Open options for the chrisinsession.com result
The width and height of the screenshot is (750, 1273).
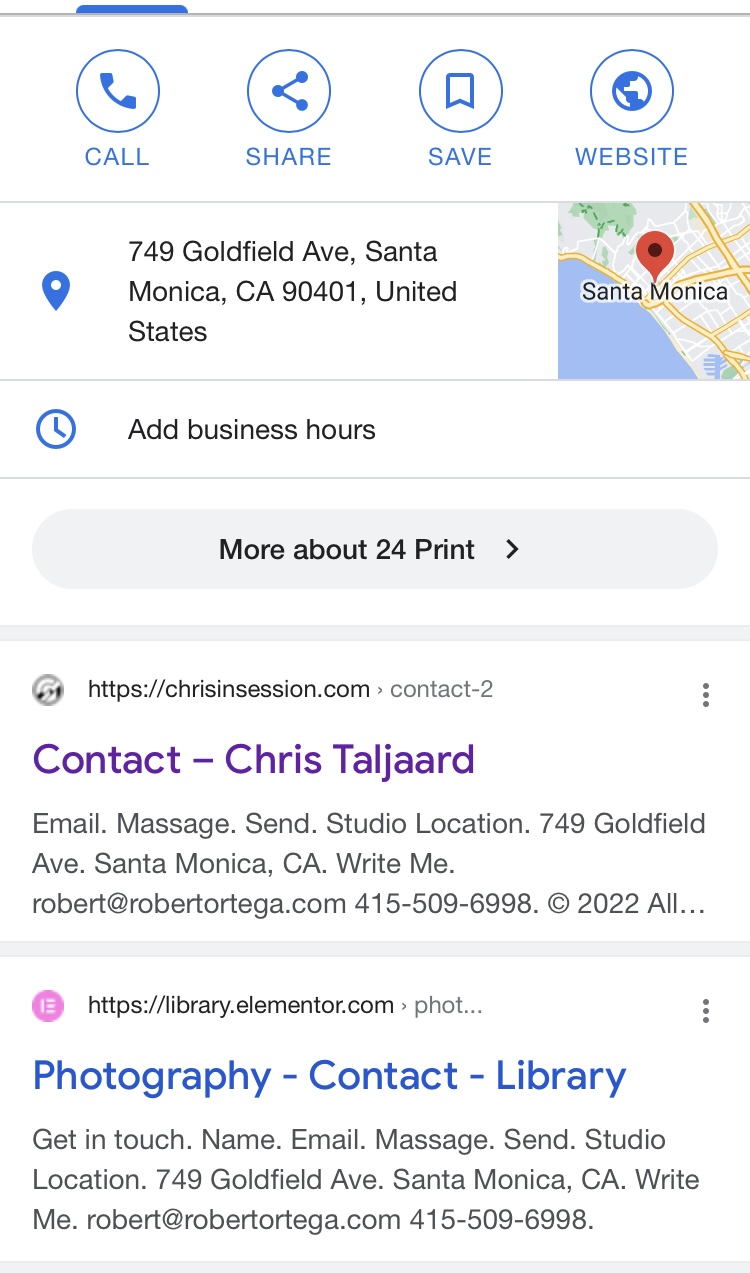click(706, 695)
